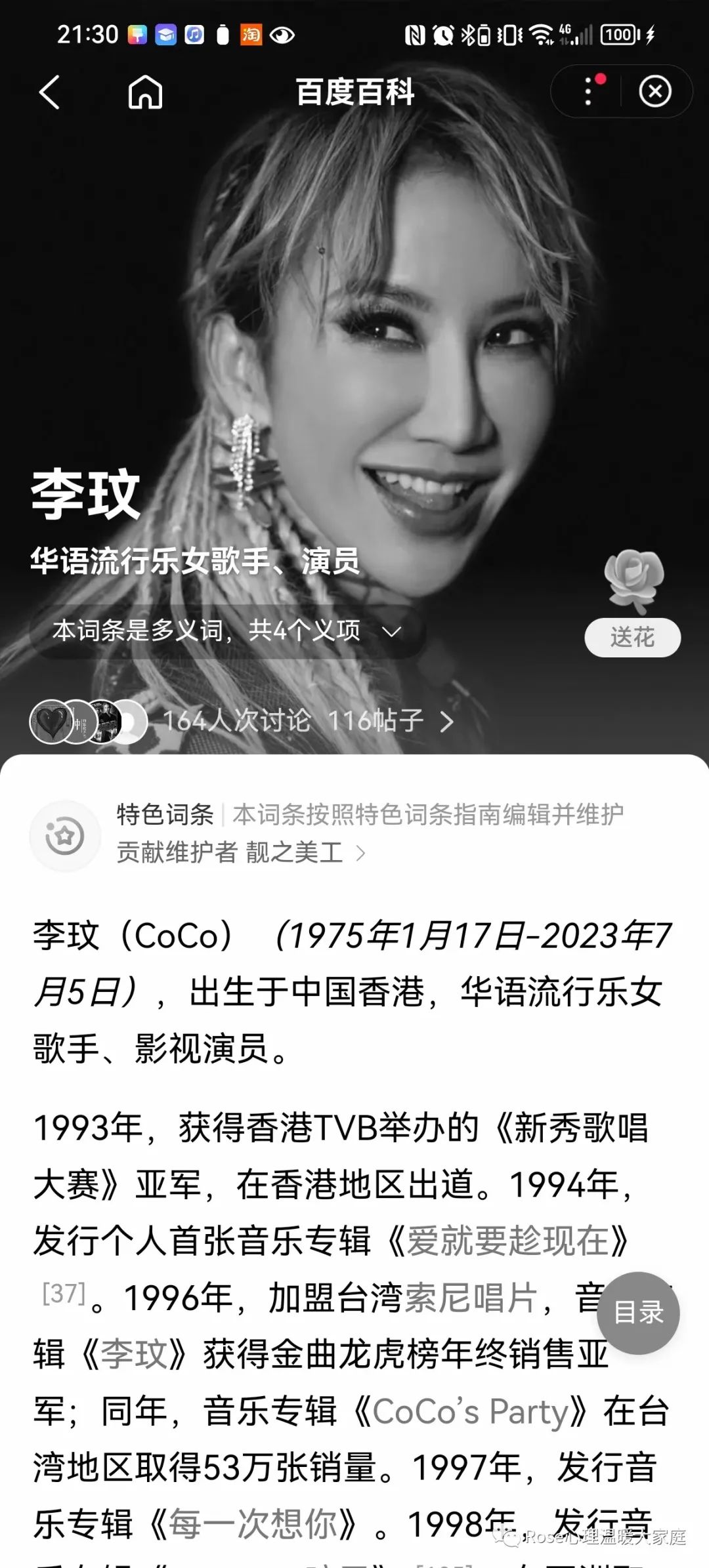Screen dimensions: 709x1568
Task: Expand the 共4个义项 polysemy dropdown
Action: coord(391,631)
